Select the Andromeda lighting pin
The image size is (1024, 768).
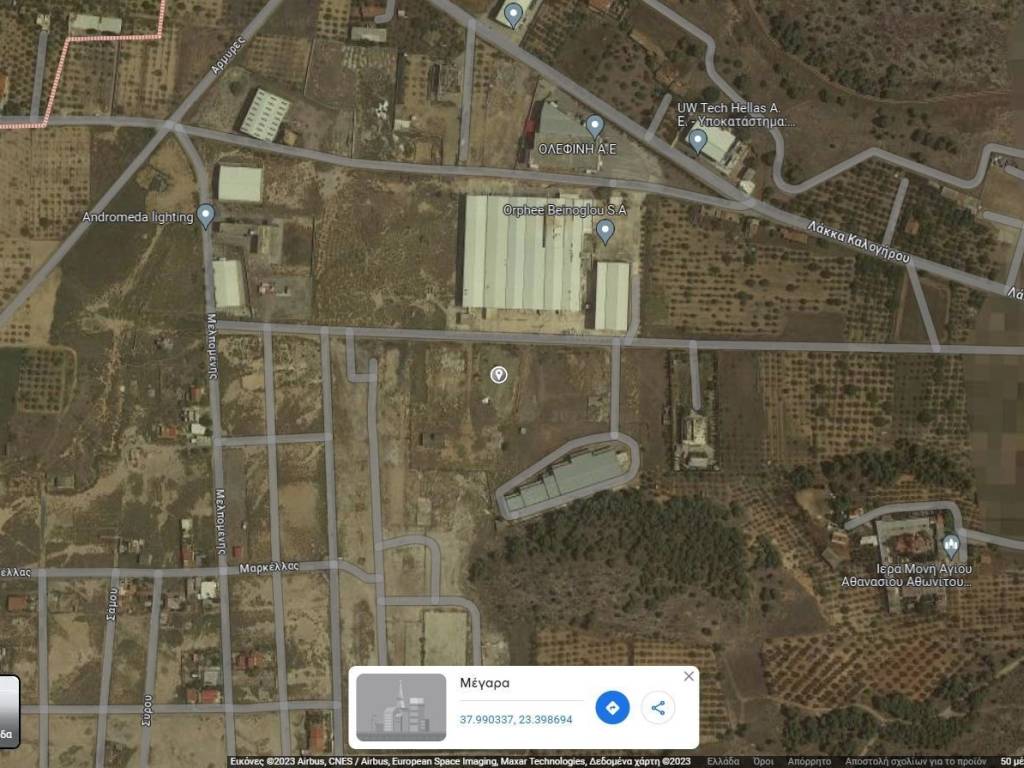coord(206,215)
